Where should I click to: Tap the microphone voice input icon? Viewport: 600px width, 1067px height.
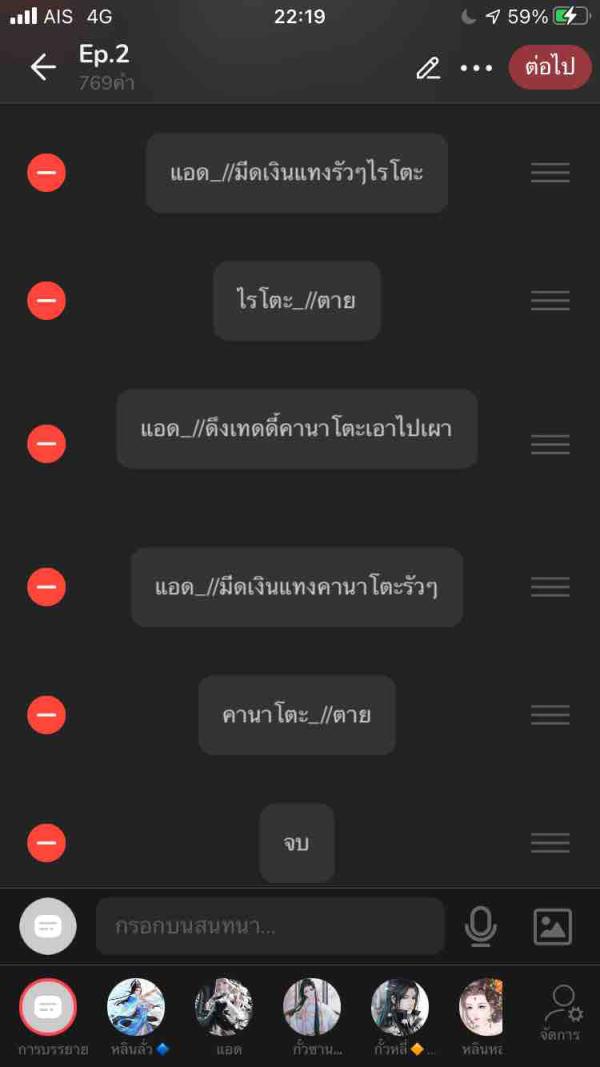(481, 927)
